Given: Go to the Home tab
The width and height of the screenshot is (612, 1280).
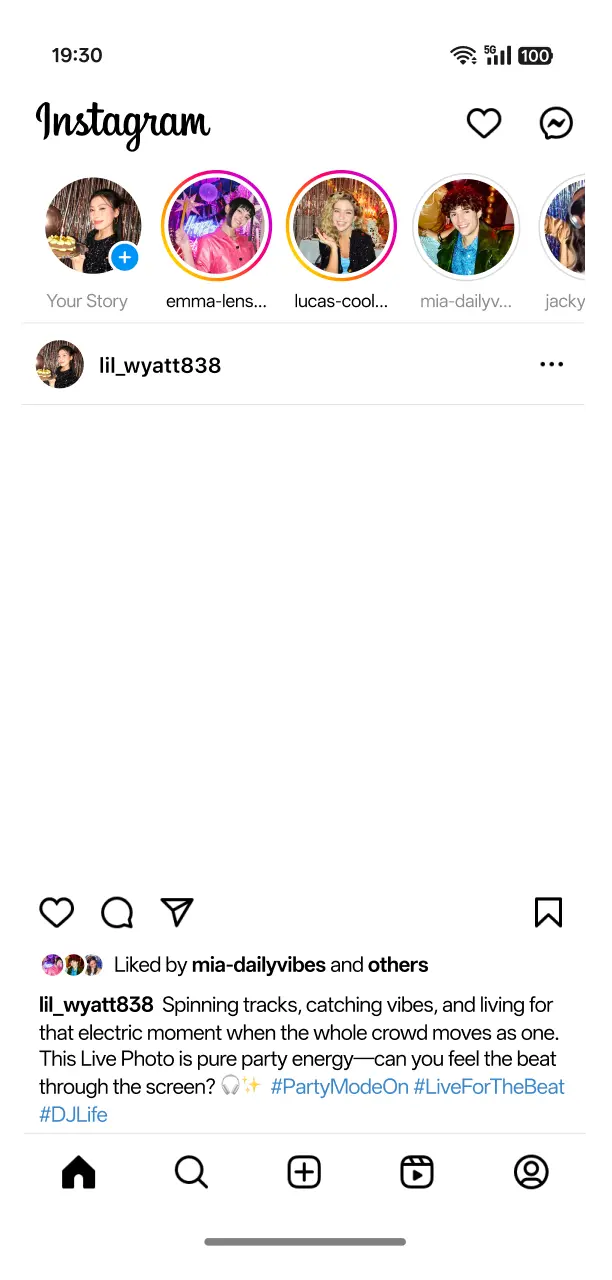Looking at the screenshot, I should tap(79, 1172).
